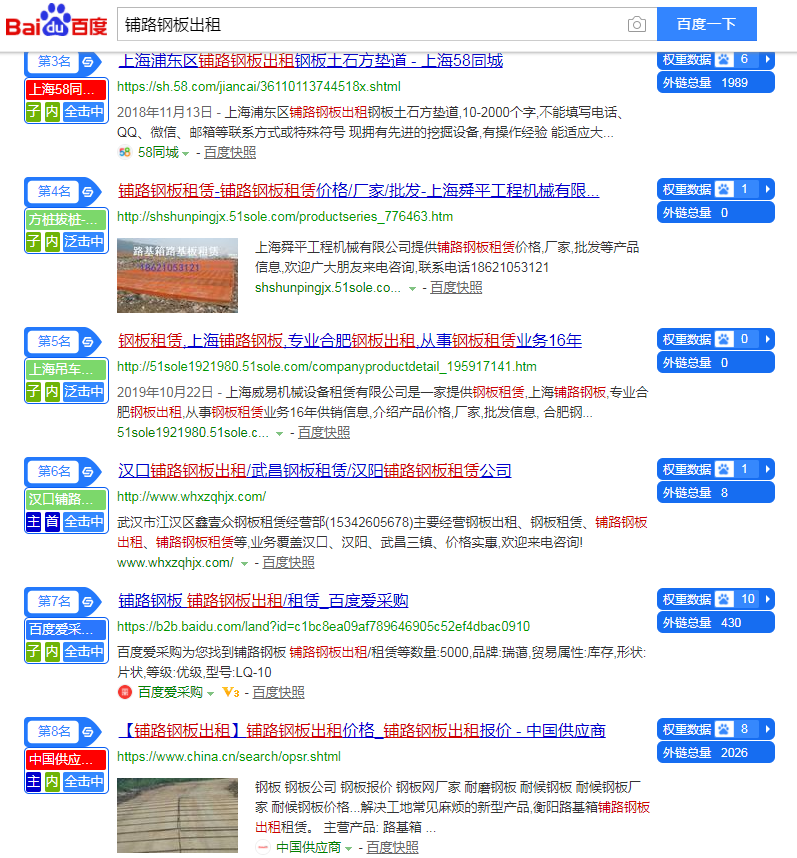Open 外链总量 2026 for the 第8名 result

click(x=715, y=752)
